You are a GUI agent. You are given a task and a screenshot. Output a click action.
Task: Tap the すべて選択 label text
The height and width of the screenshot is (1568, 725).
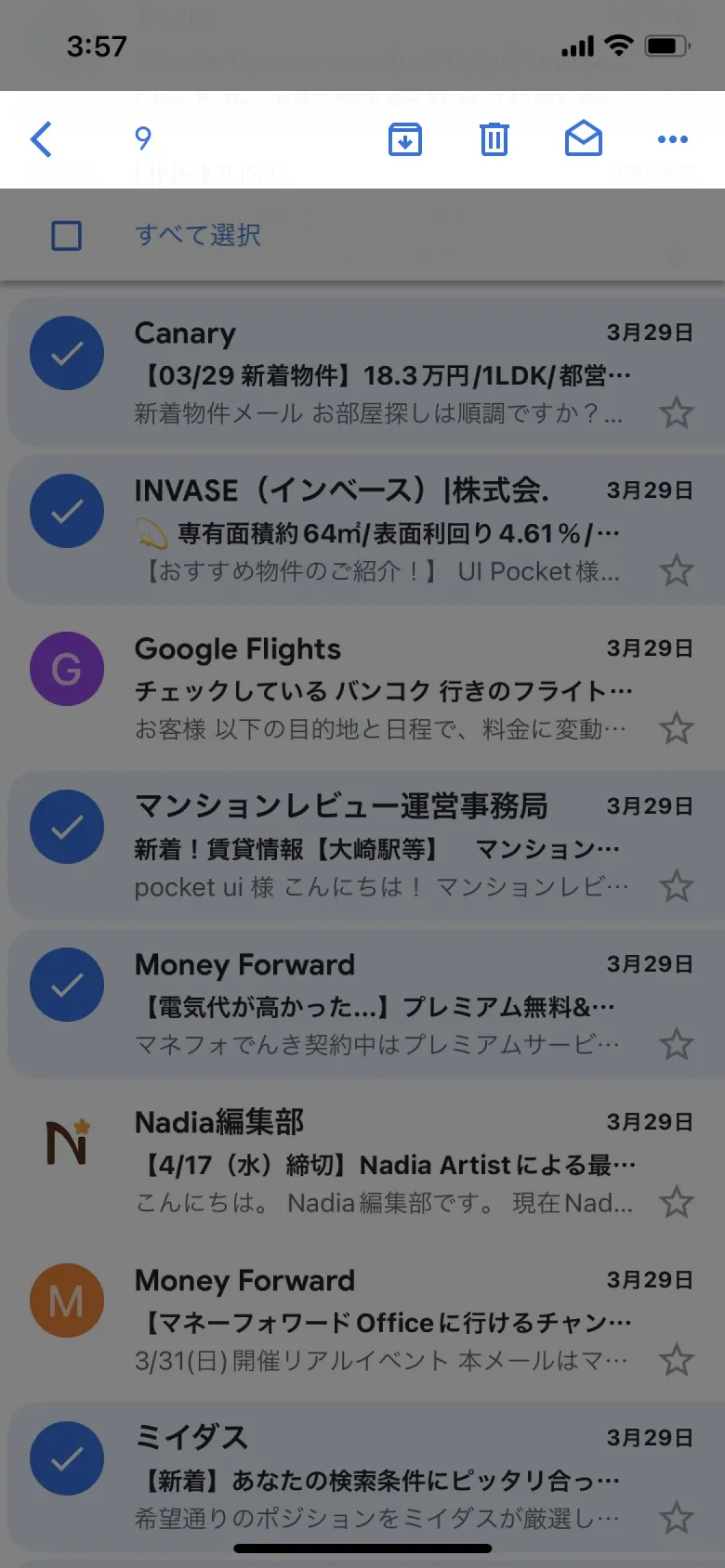pos(198,235)
